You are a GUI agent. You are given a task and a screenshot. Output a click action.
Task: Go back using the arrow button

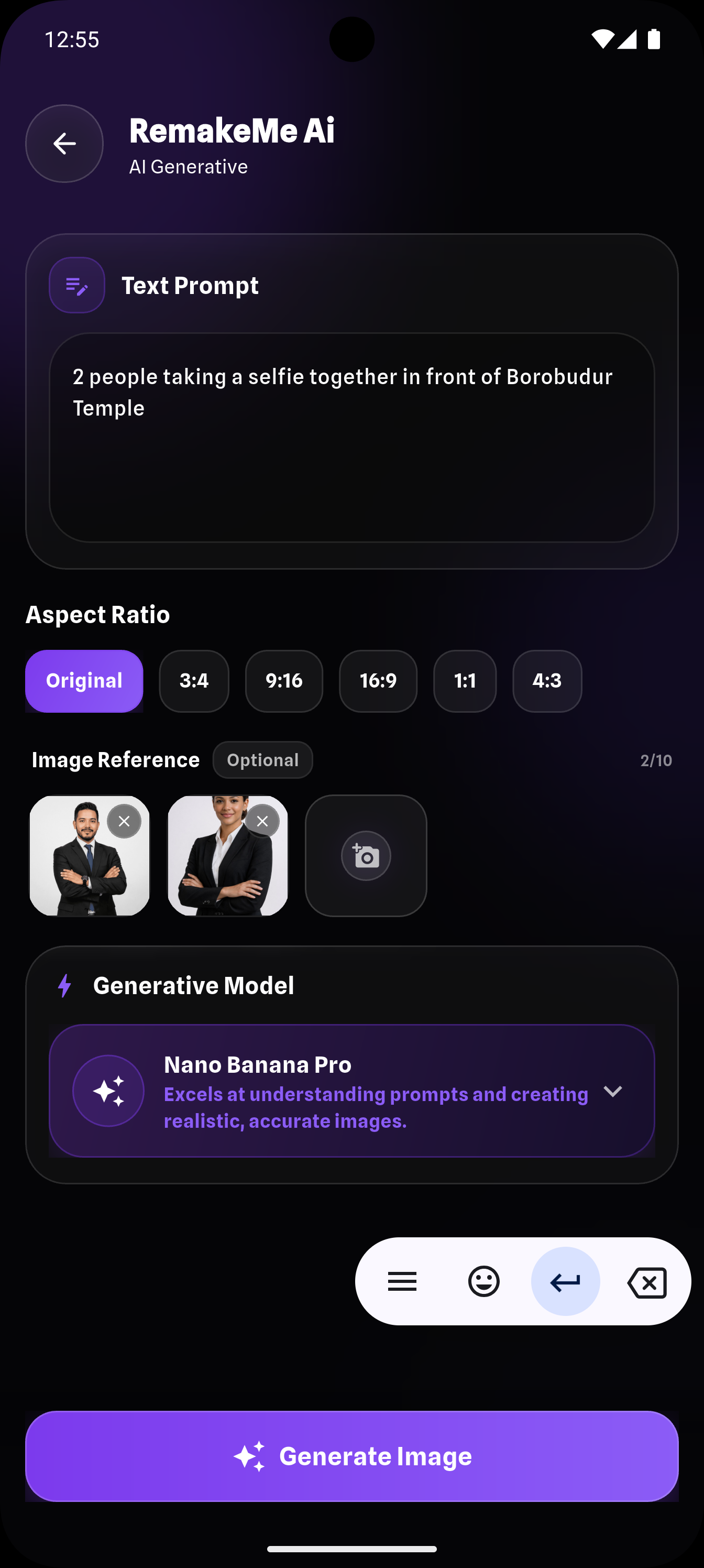pos(64,144)
